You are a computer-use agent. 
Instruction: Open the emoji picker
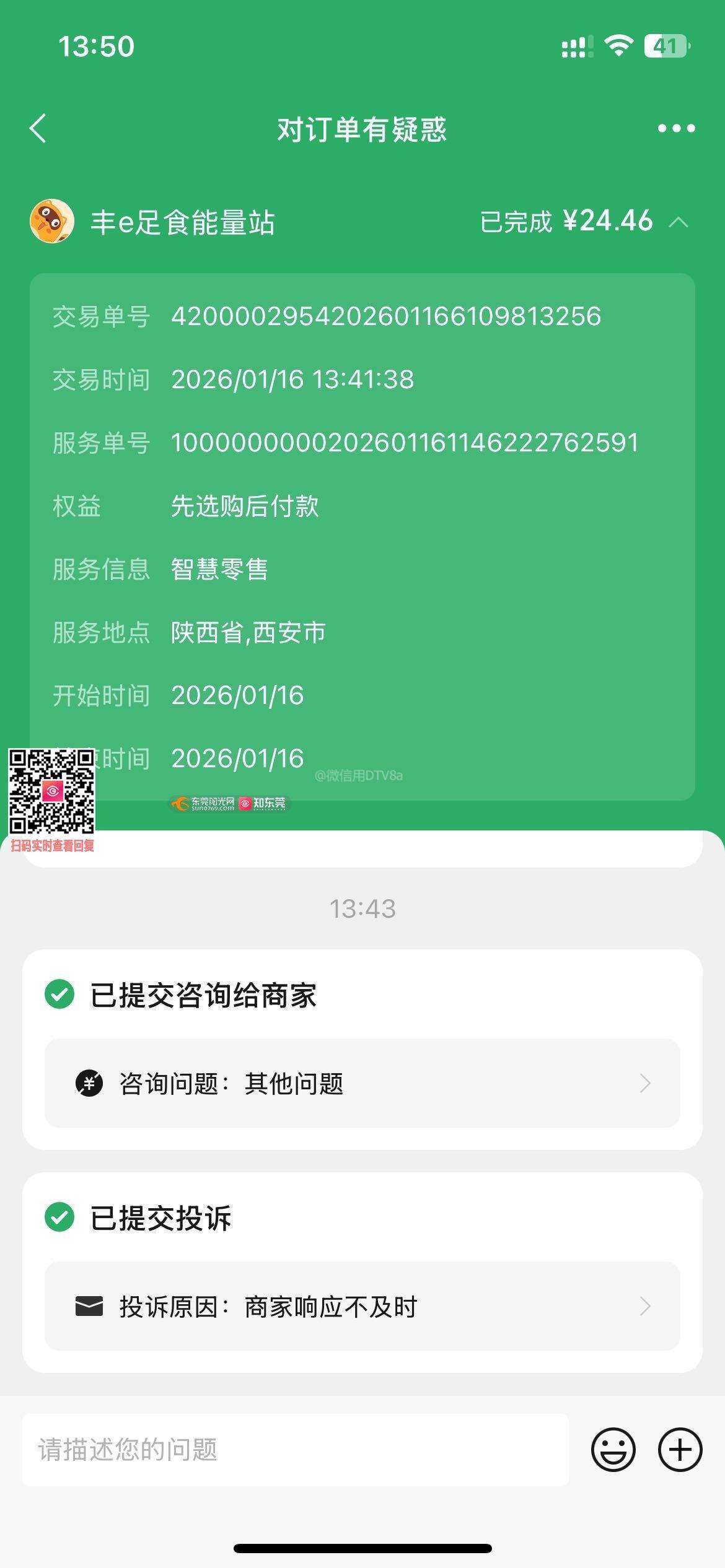pos(613,1450)
